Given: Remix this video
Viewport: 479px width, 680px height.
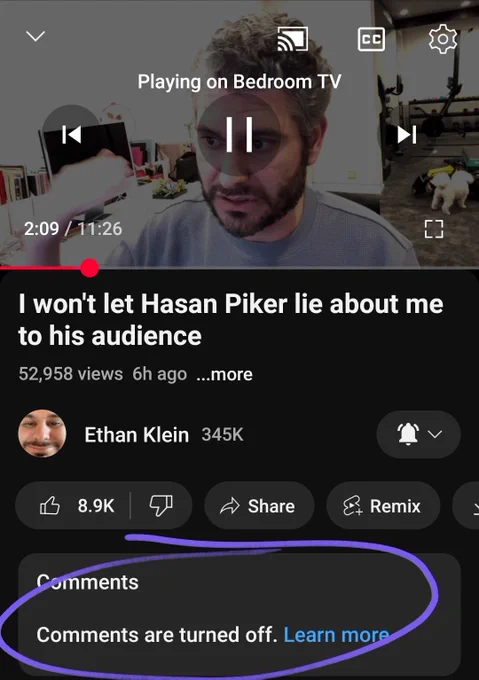Looking at the screenshot, I should tap(383, 506).
